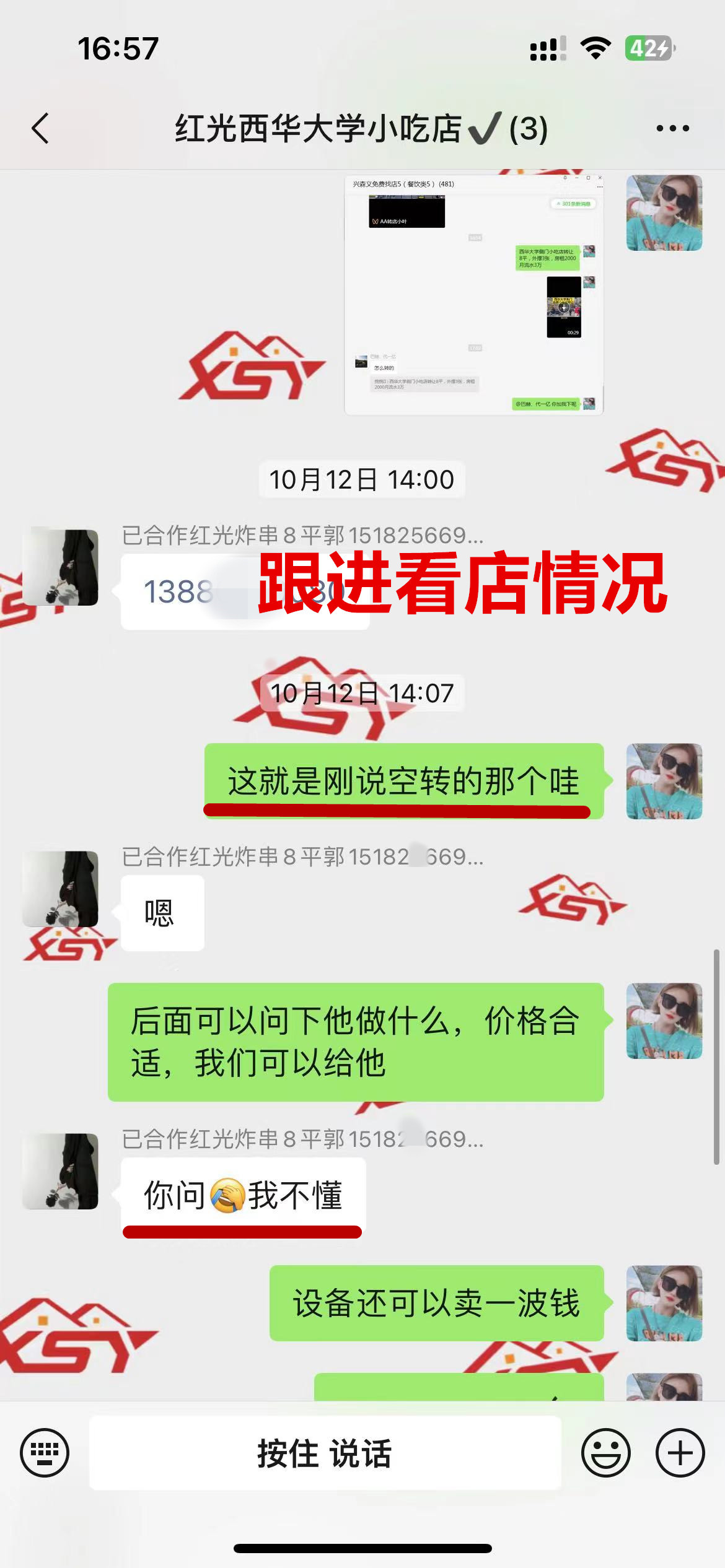Switch to keyboard text input
The image size is (725, 1568).
45,1452
